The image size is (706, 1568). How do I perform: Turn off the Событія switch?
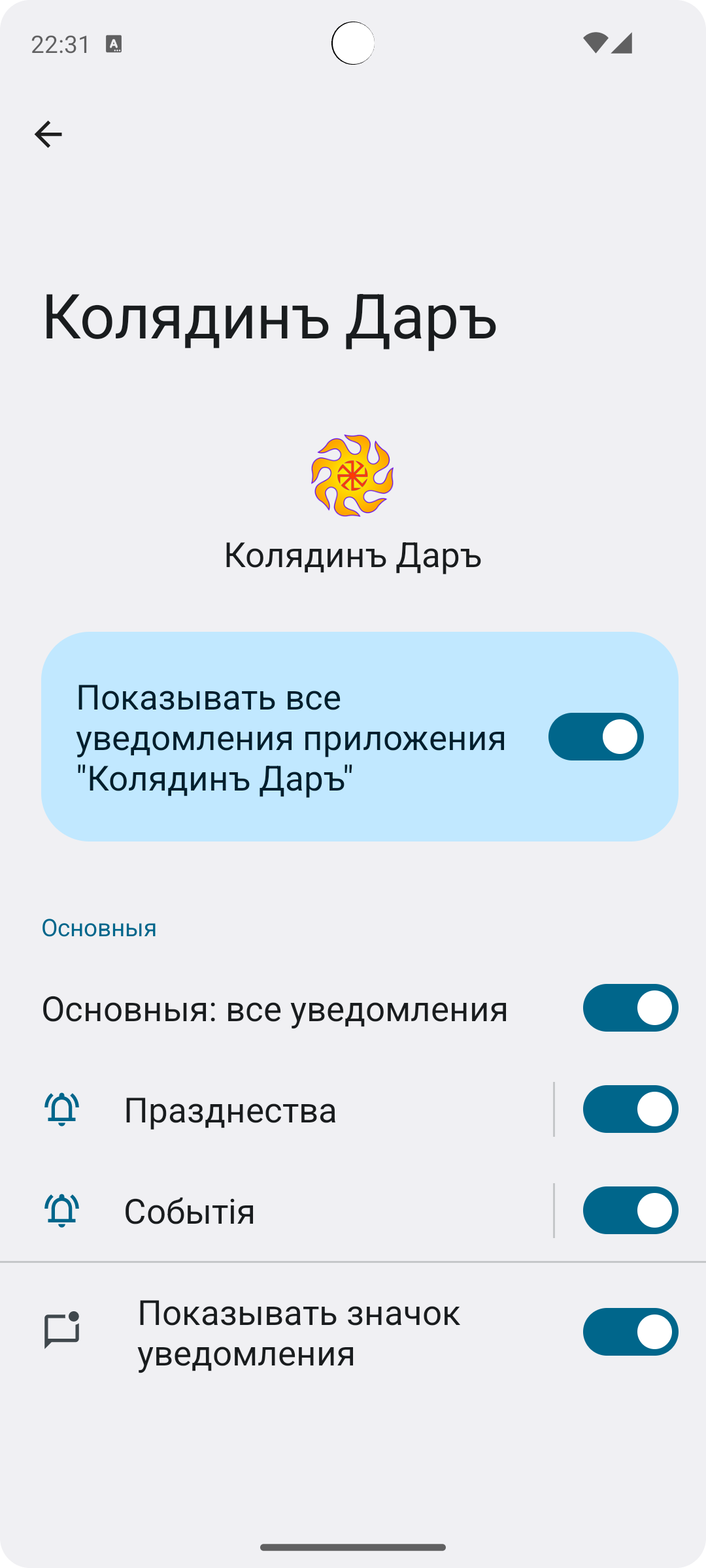point(630,1211)
